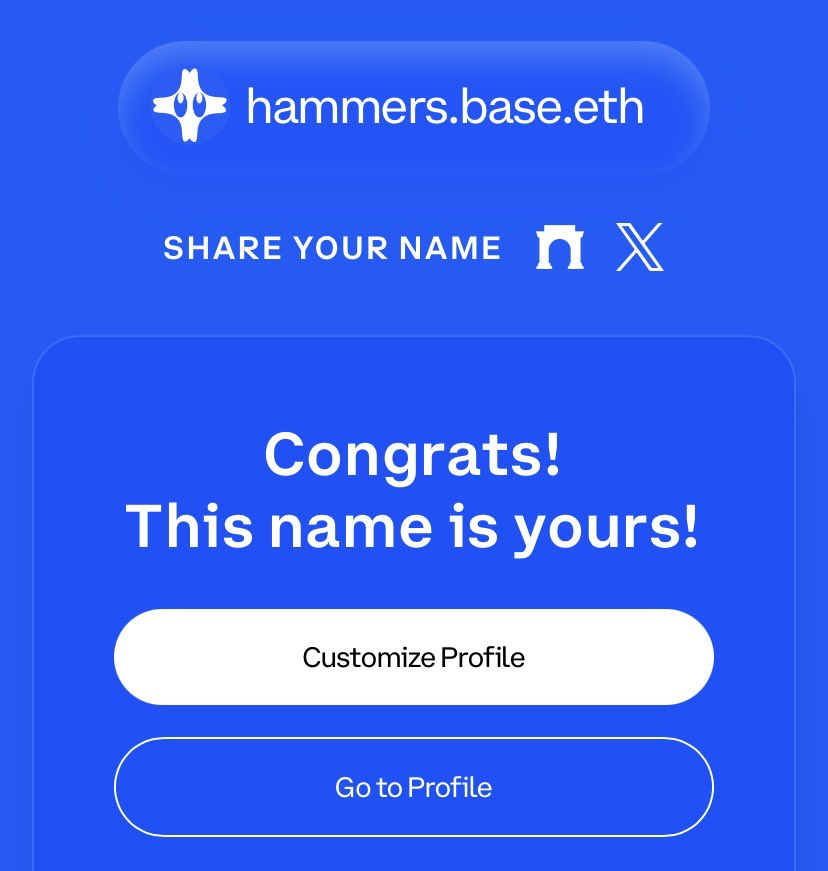
Task: Open Go to Profile
Action: coord(413,787)
